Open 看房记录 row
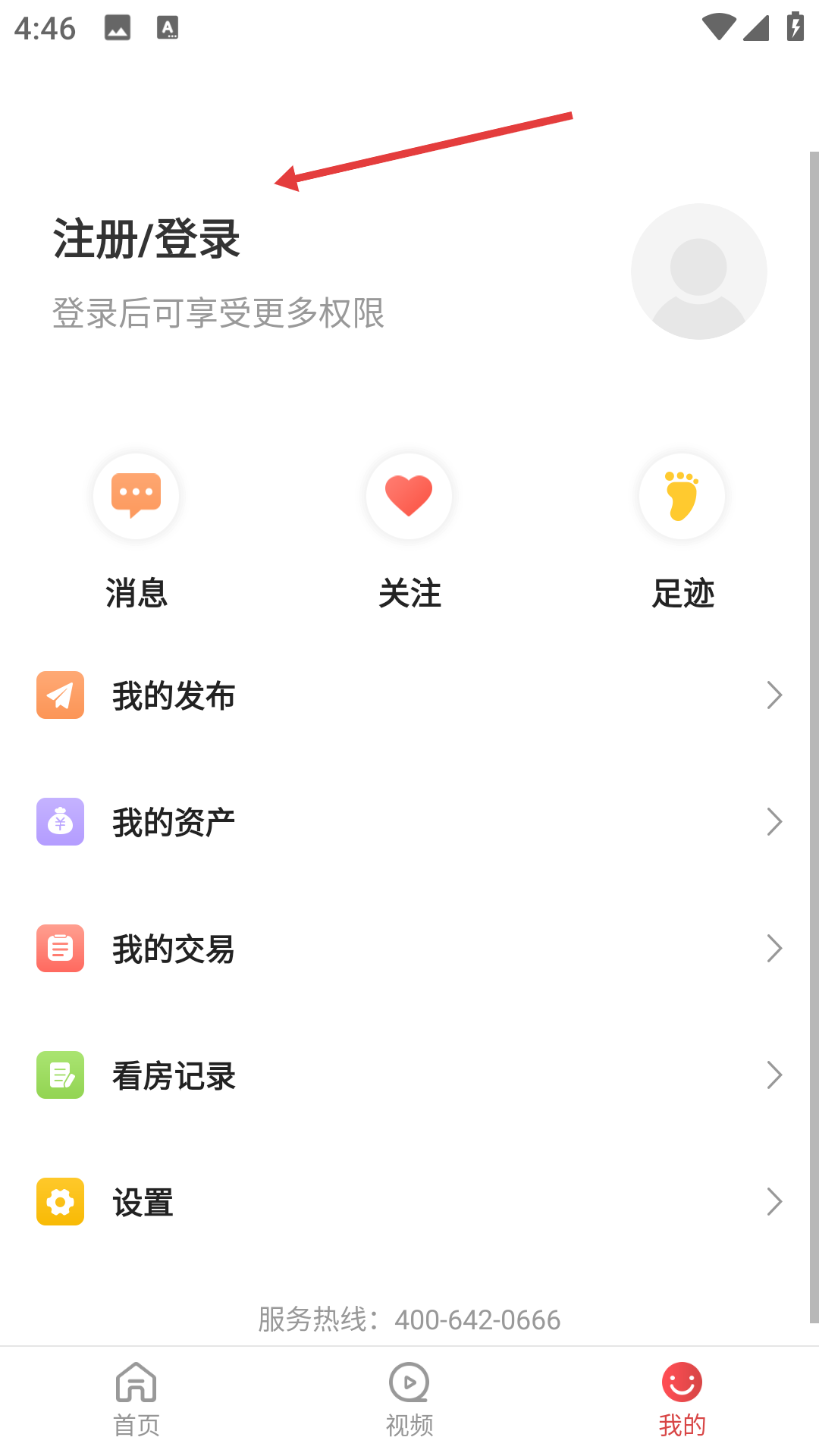 click(x=409, y=1075)
